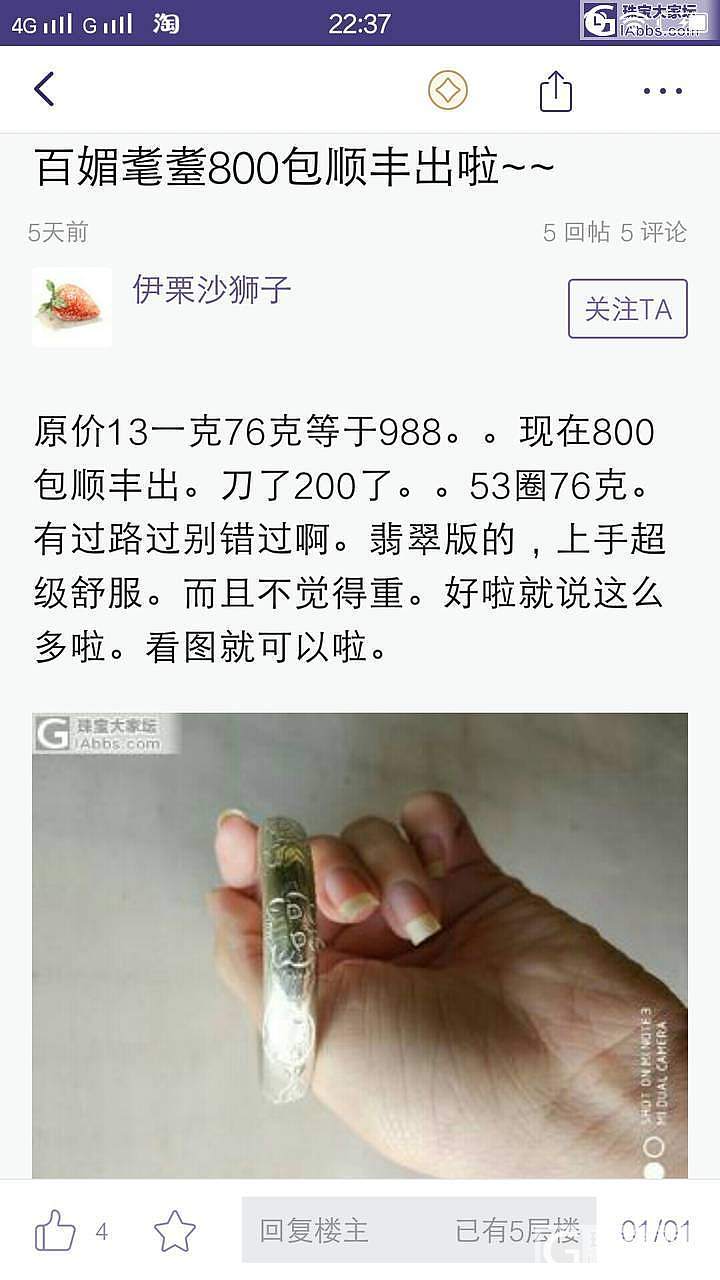The image size is (720, 1280).
Task: Open the 01/01 page indicator
Action: [x=656, y=1231]
